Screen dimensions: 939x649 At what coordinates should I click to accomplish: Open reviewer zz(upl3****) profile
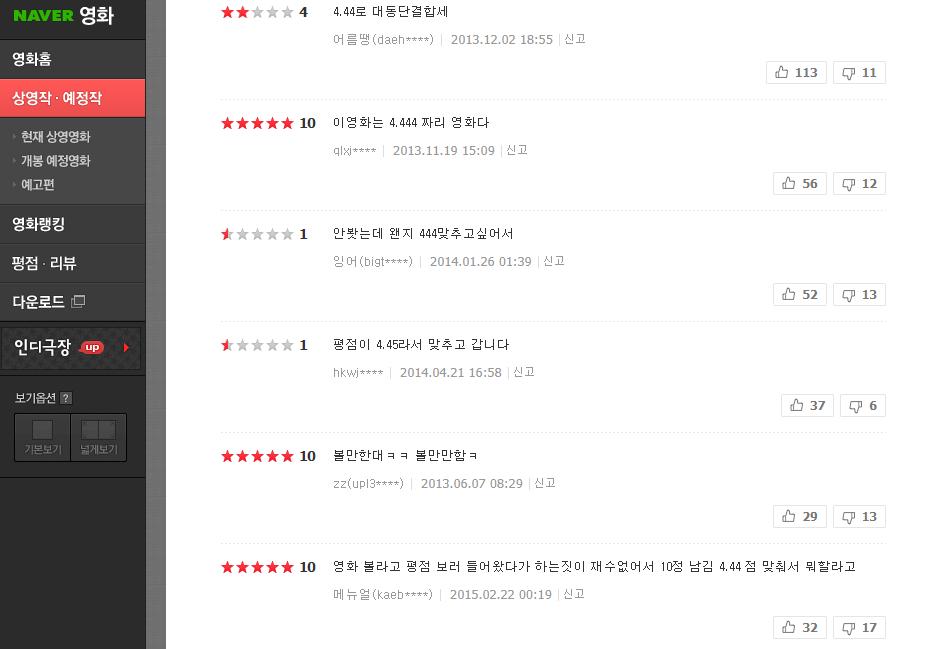(x=368, y=483)
